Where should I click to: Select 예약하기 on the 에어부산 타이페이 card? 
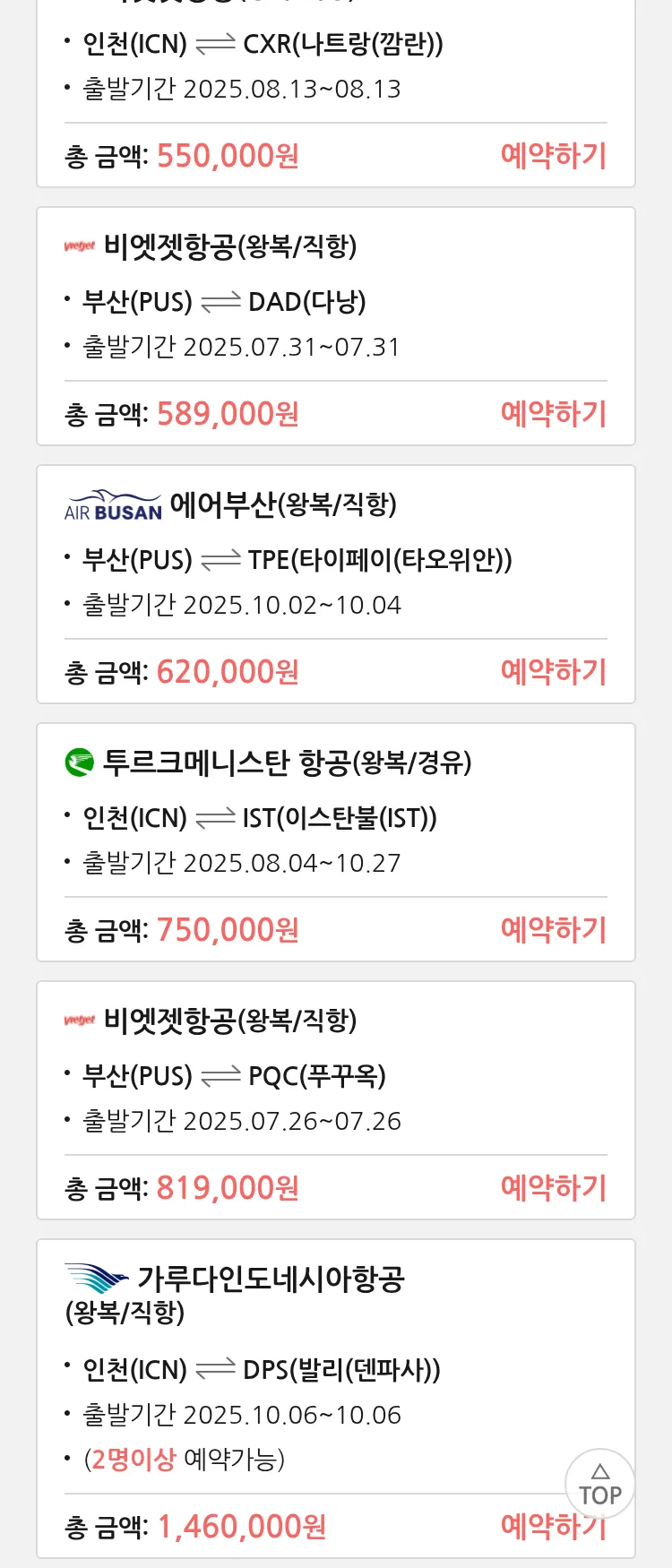pyautogui.click(x=553, y=672)
